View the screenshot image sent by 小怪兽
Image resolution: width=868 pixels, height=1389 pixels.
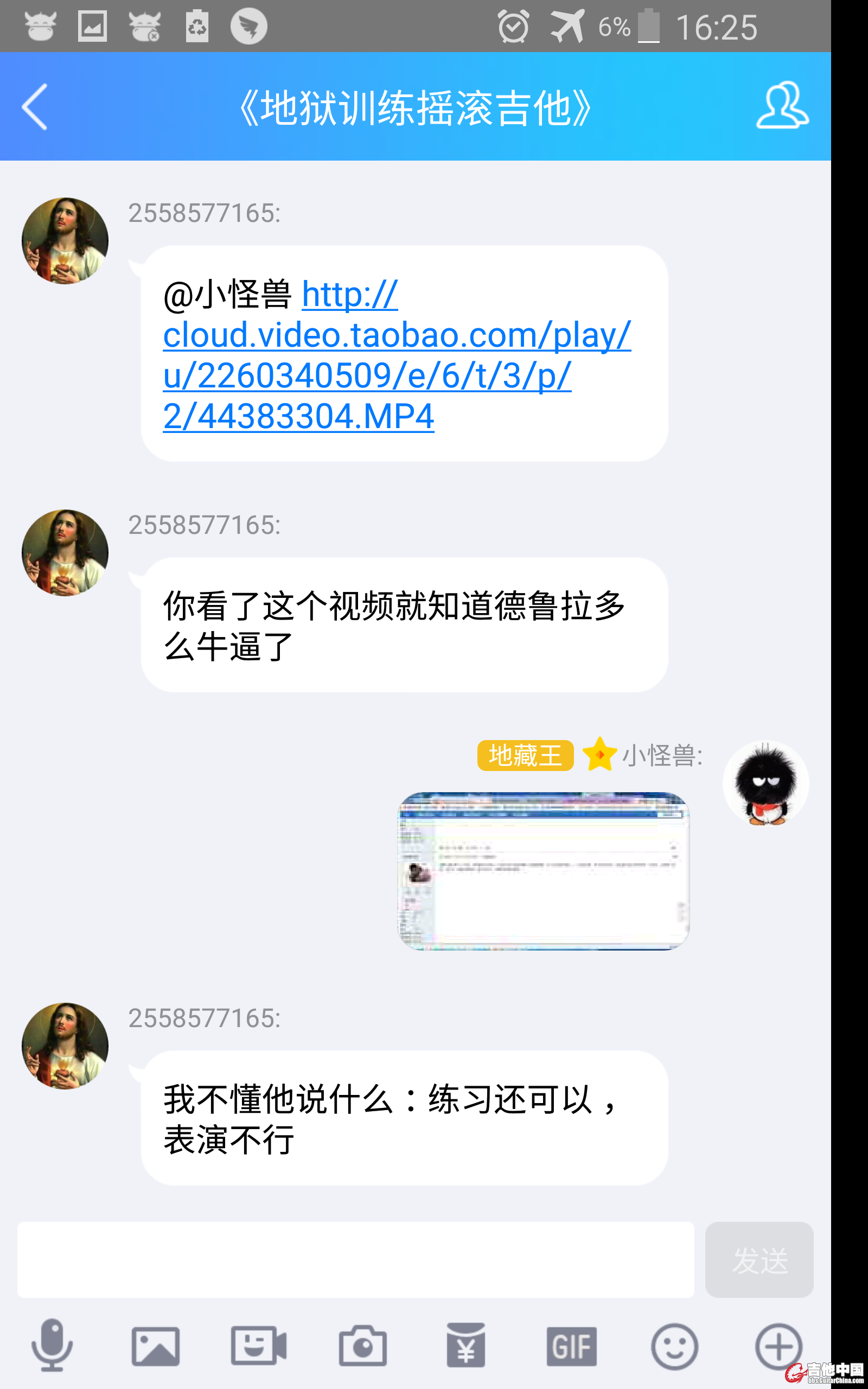click(543, 871)
